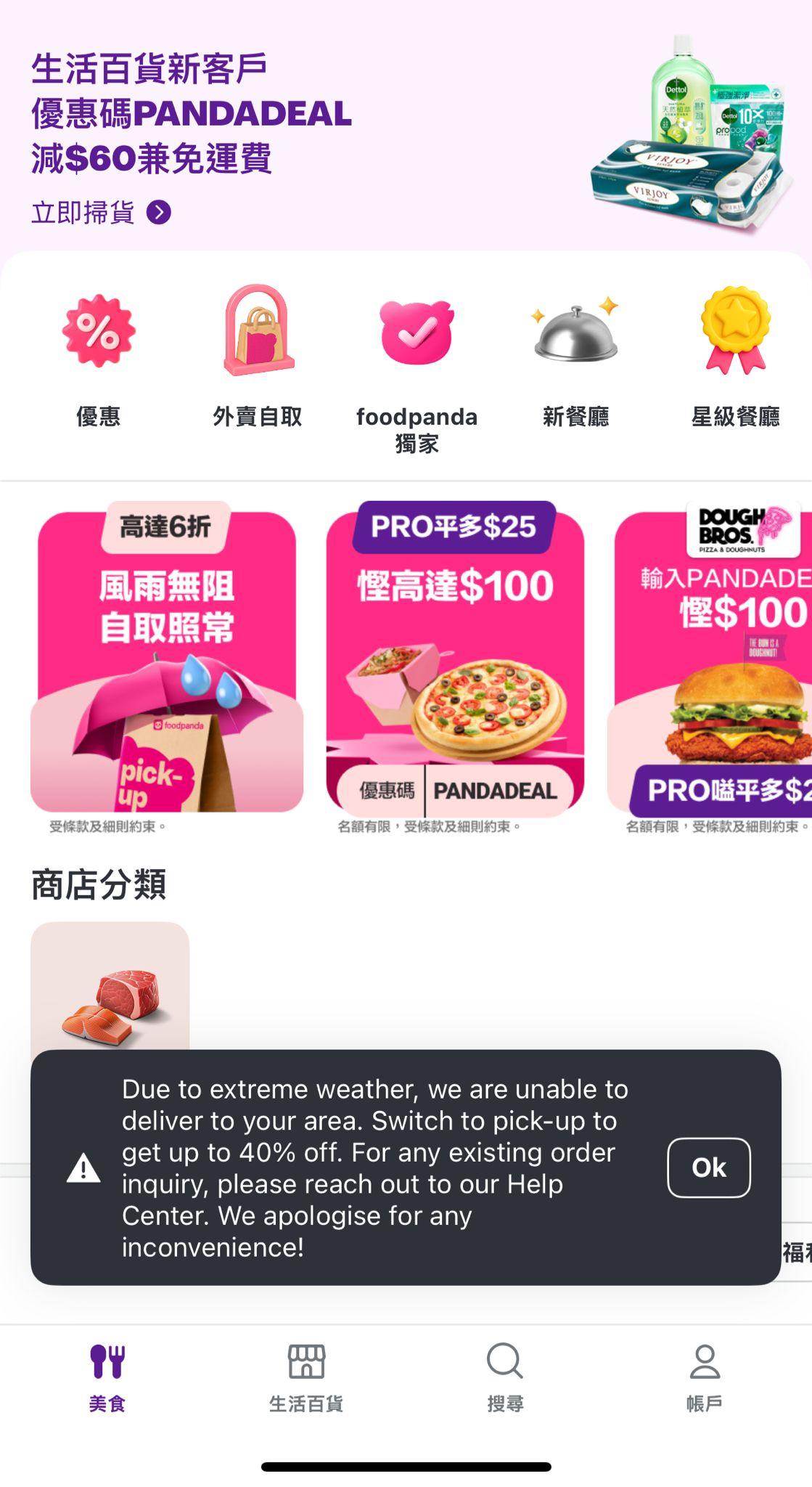The height and width of the screenshot is (1487, 812).
Task: Open the 慳高達$100 PANDADEAL pizza promo card
Action: click(x=455, y=662)
